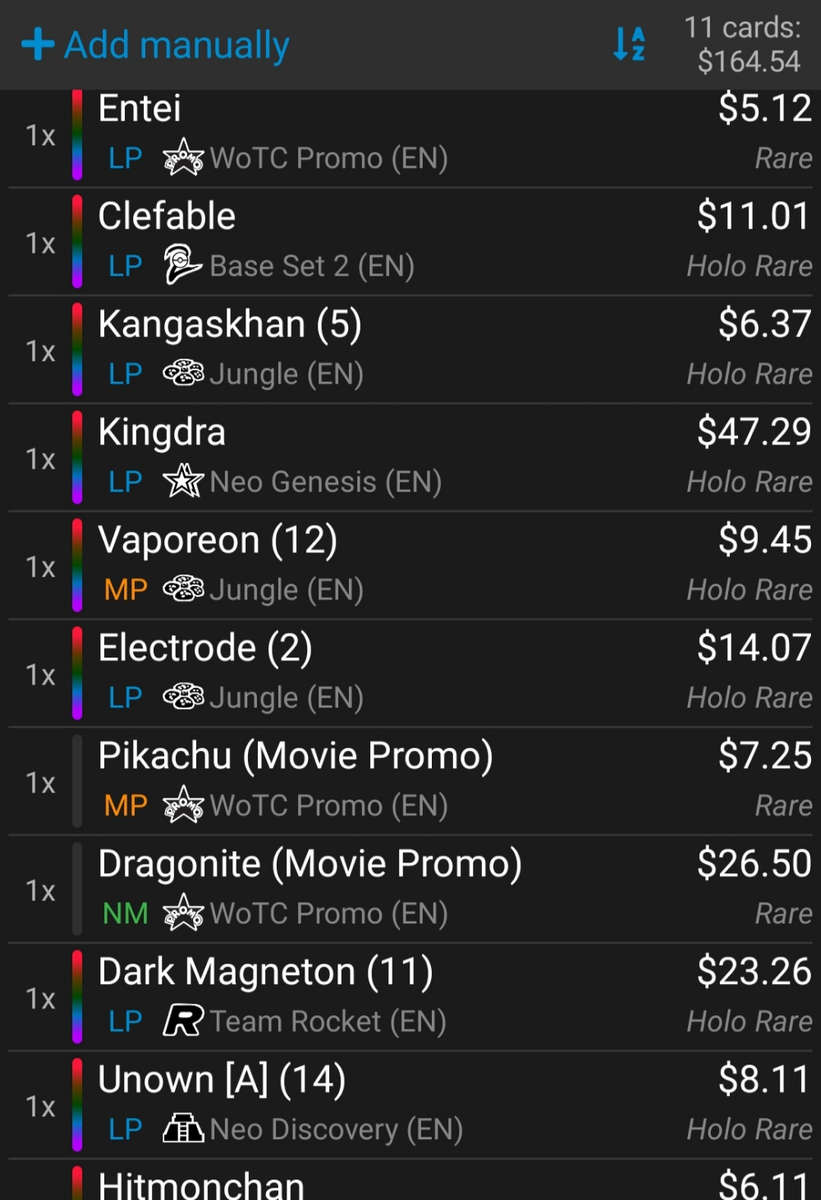Select the Dark Magneton (11) card
The image size is (821, 1200).
410,998
